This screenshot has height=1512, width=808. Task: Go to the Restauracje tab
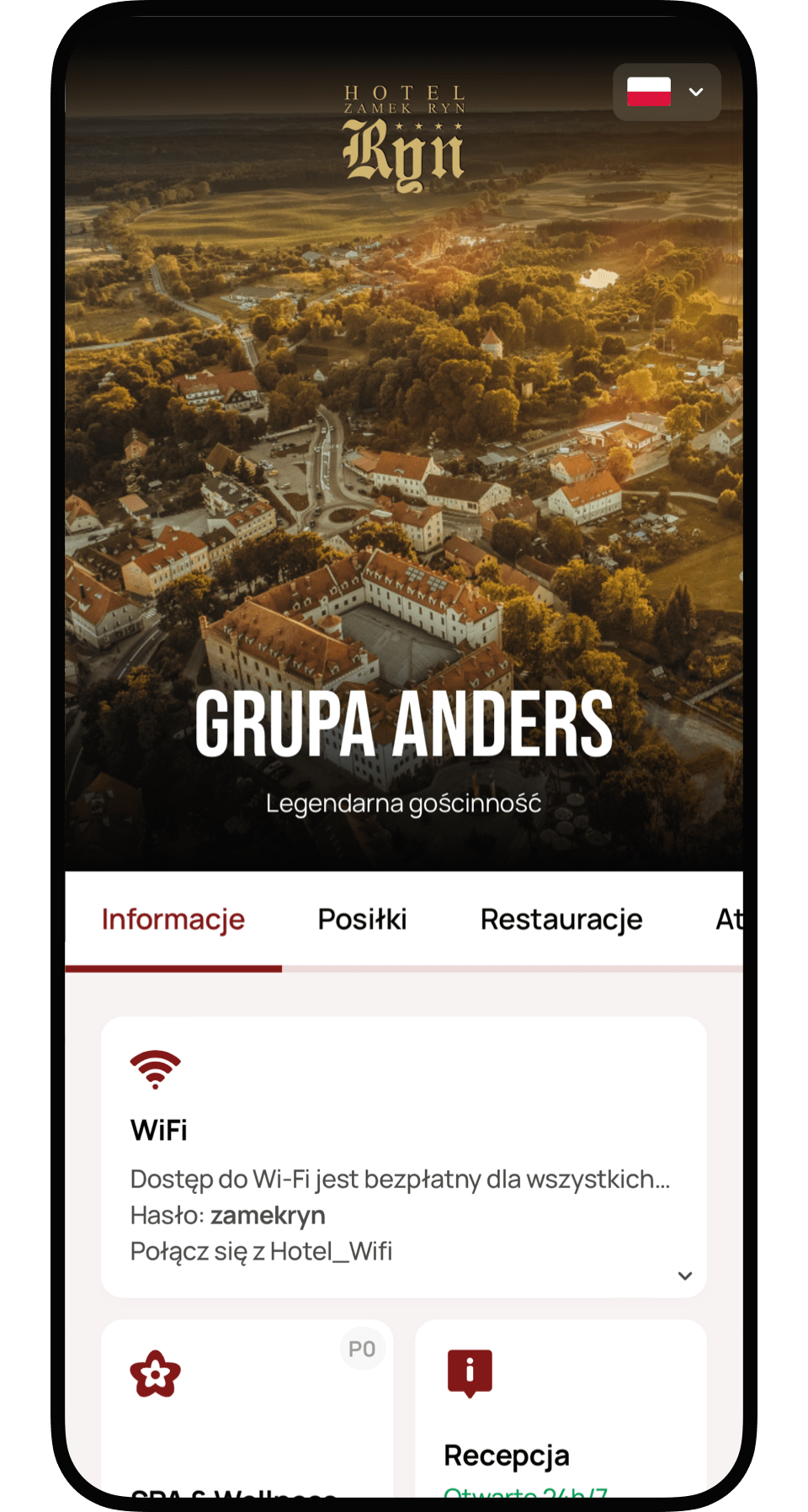click(x=561, y=919)
